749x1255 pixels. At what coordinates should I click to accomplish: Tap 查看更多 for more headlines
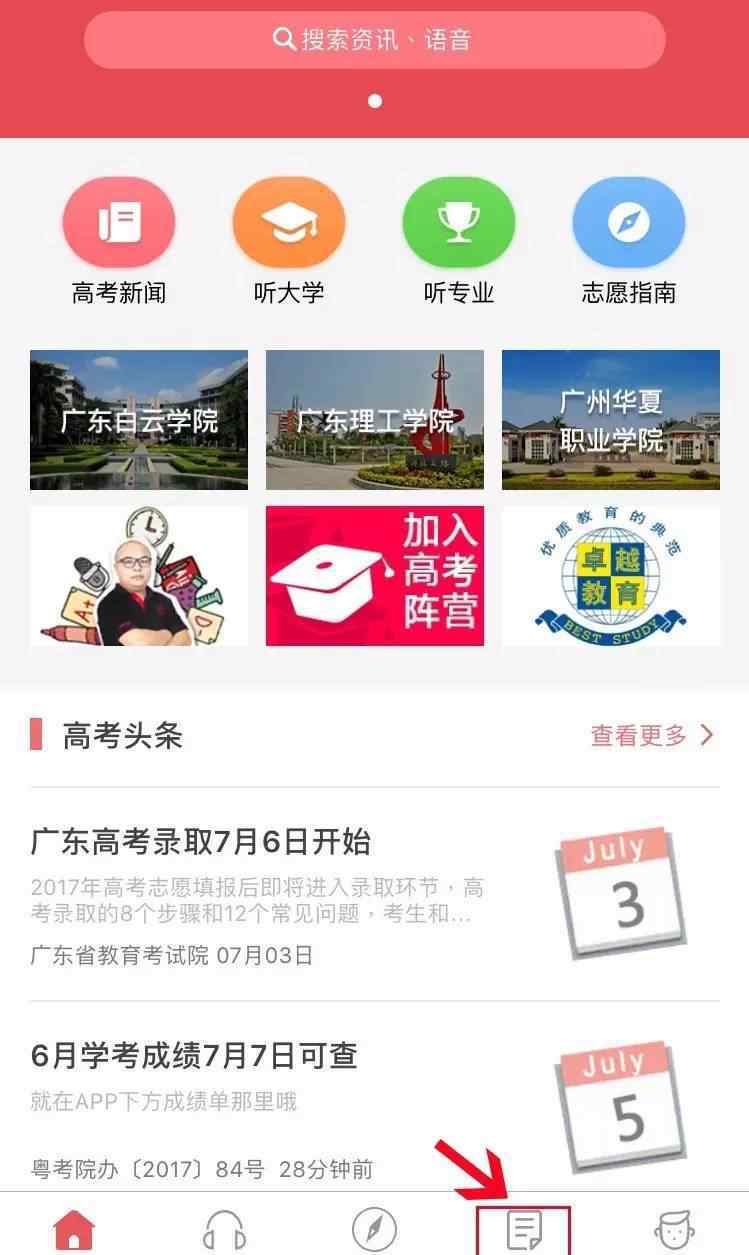point(652,736)
